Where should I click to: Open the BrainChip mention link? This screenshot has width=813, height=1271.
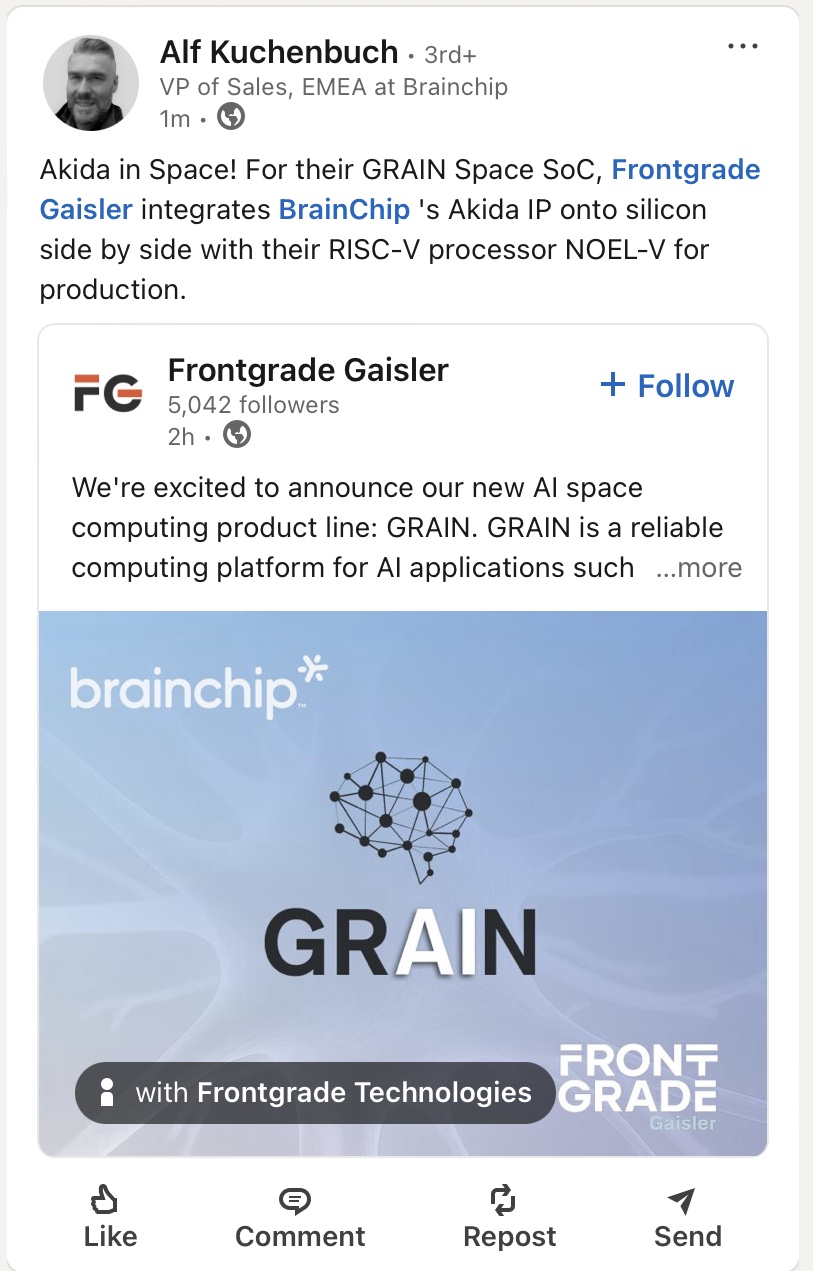click(344, 210)
